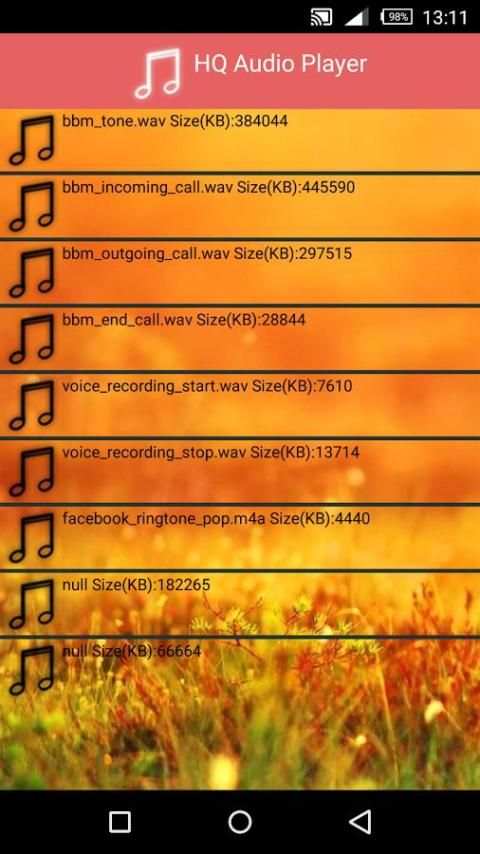This screenshot has width=480, height=854.
Task: Open bbm_incoming_call.wav audio file
Action: pyautogui.click(x=240, y=206)
